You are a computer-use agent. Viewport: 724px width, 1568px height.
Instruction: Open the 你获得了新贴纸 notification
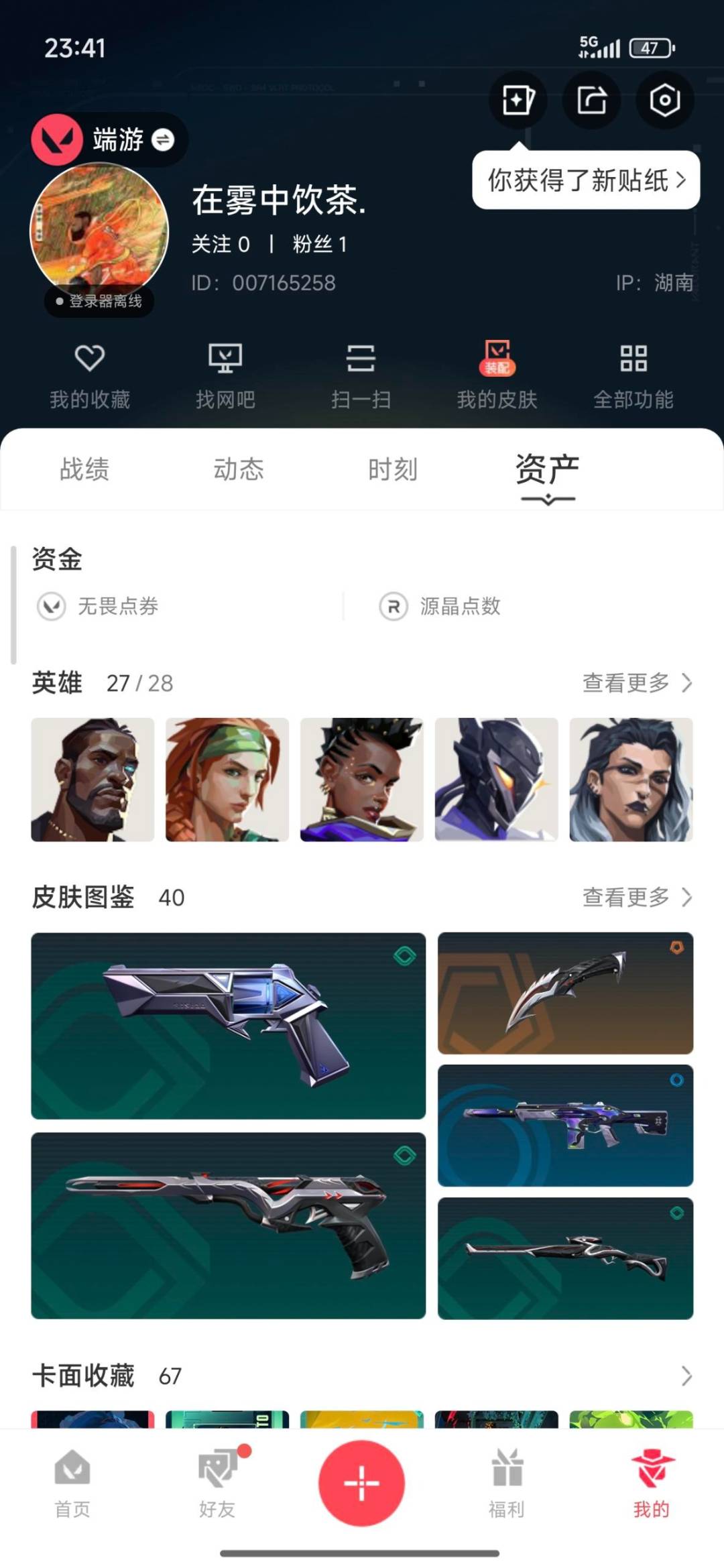click(585, 181)
